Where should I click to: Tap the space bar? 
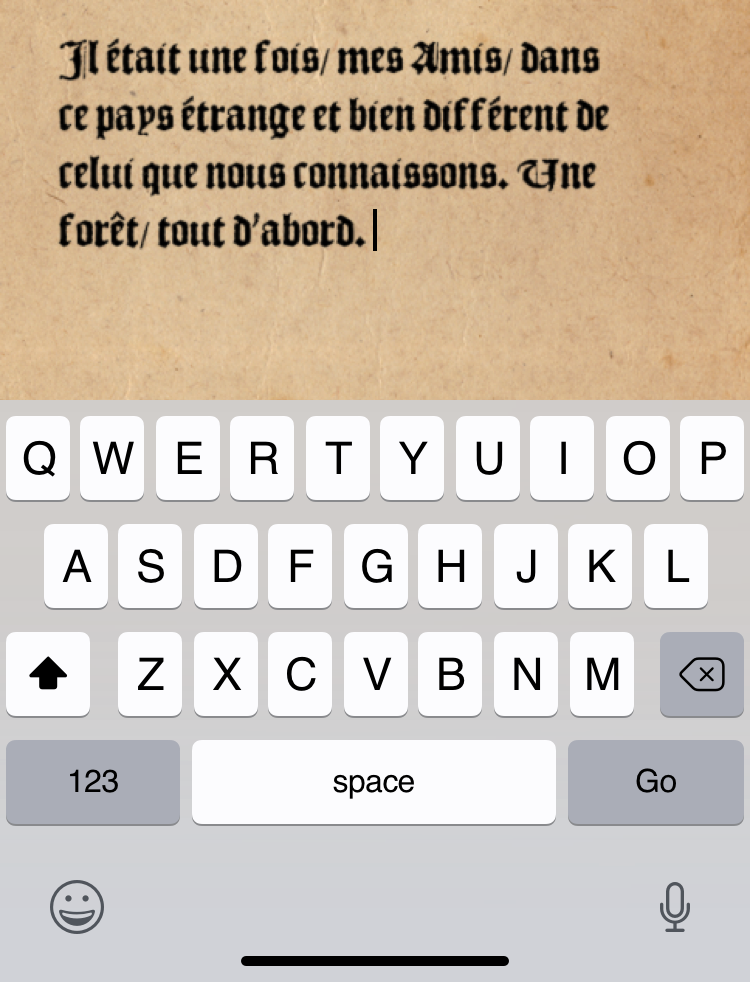(373, 782)
